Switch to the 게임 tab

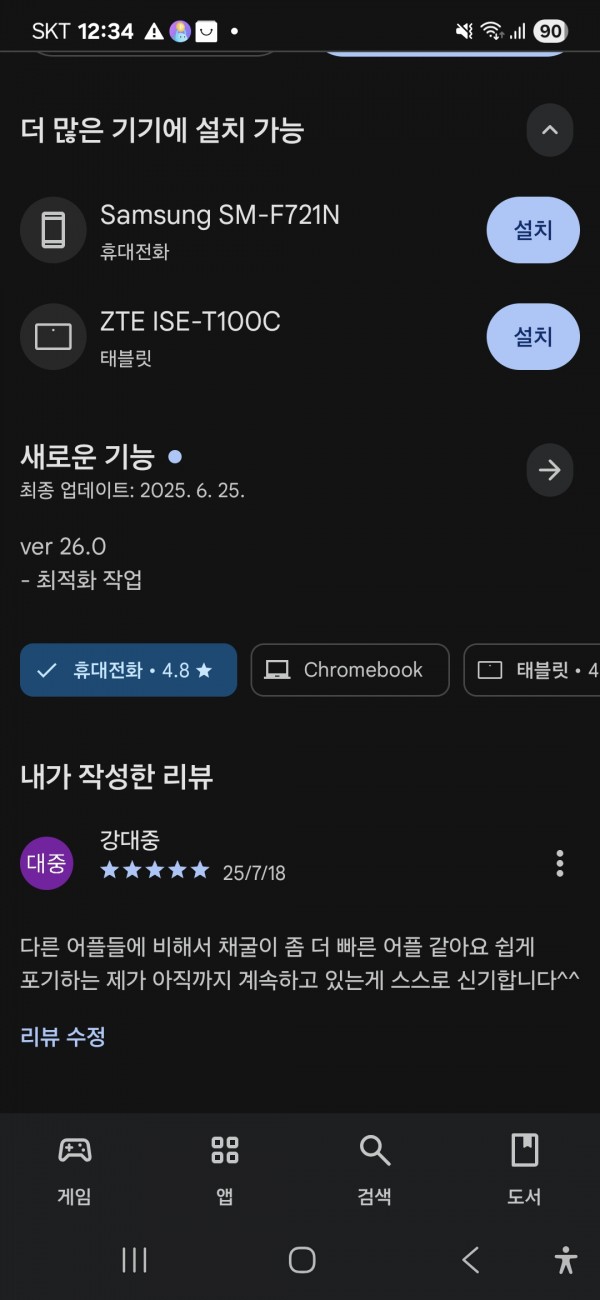[75, 1168]
